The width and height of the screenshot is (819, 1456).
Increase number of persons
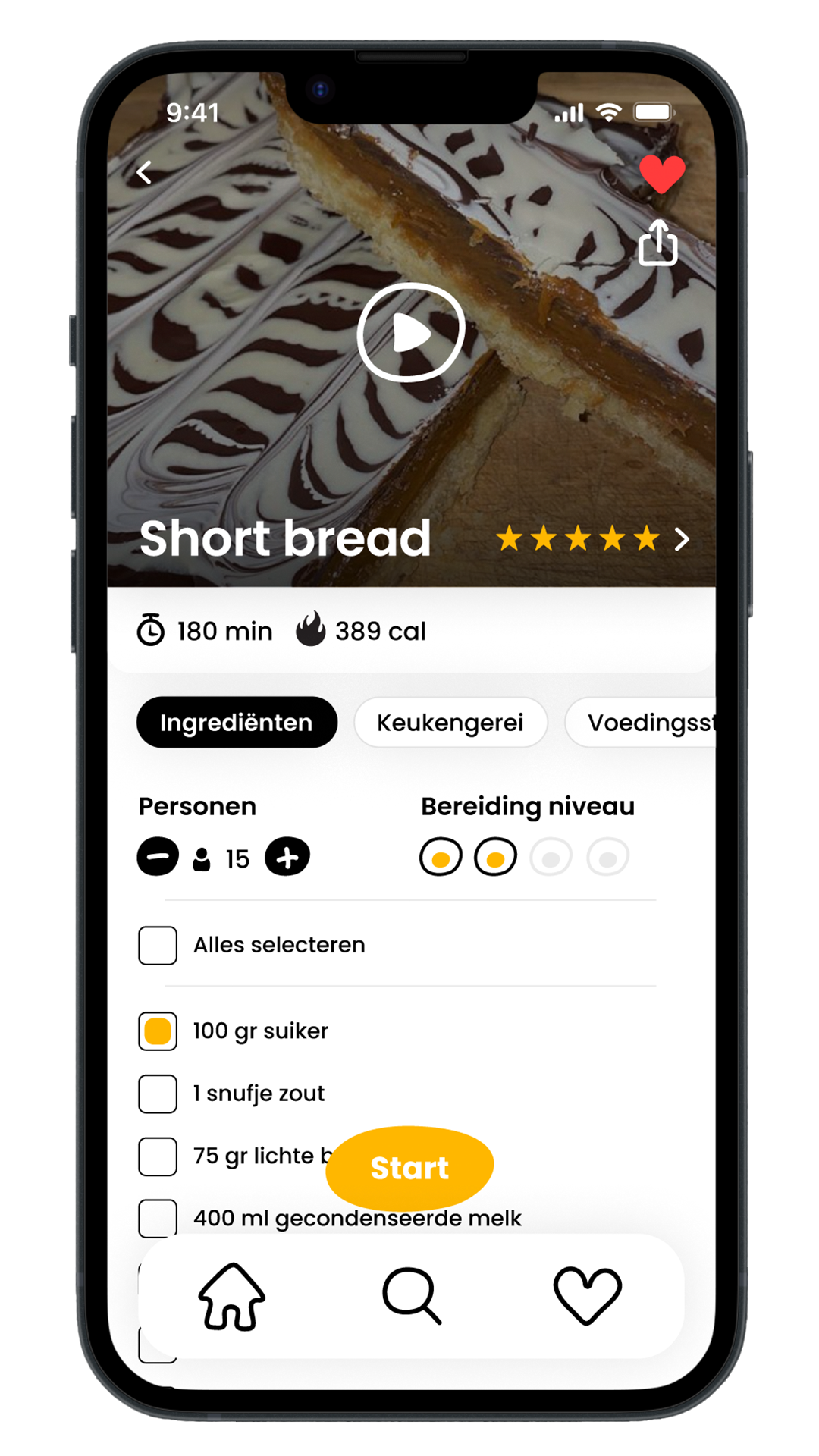[x=287, y=857]
